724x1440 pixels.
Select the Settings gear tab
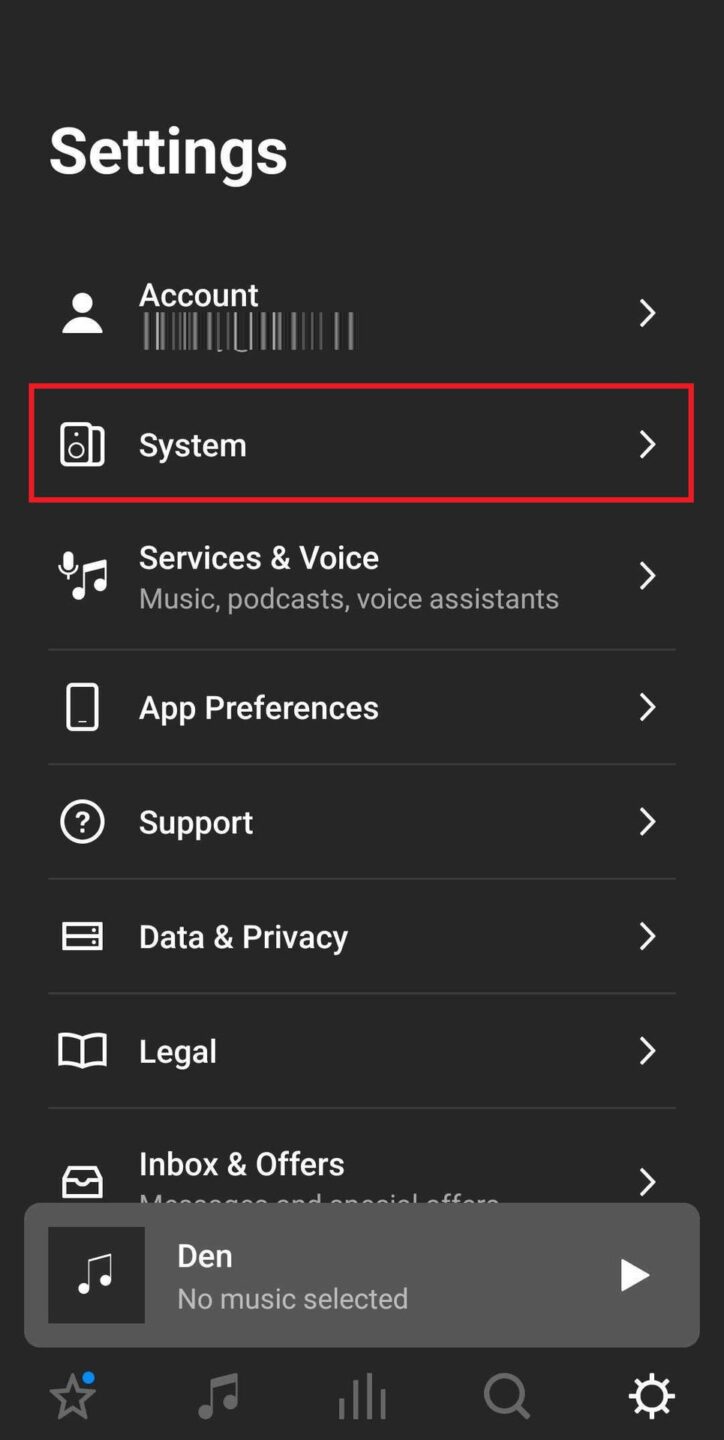coord(651,1396)
